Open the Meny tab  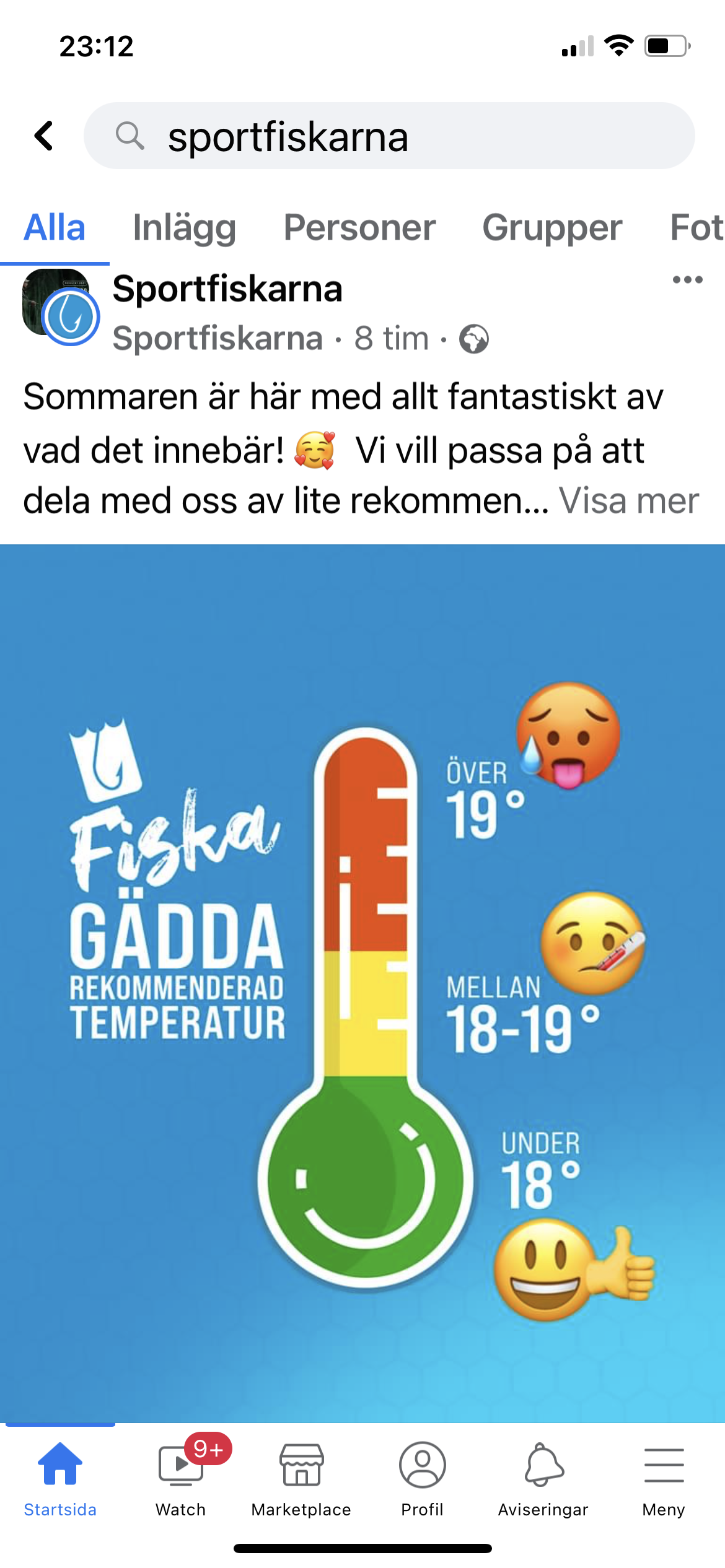664,1478
